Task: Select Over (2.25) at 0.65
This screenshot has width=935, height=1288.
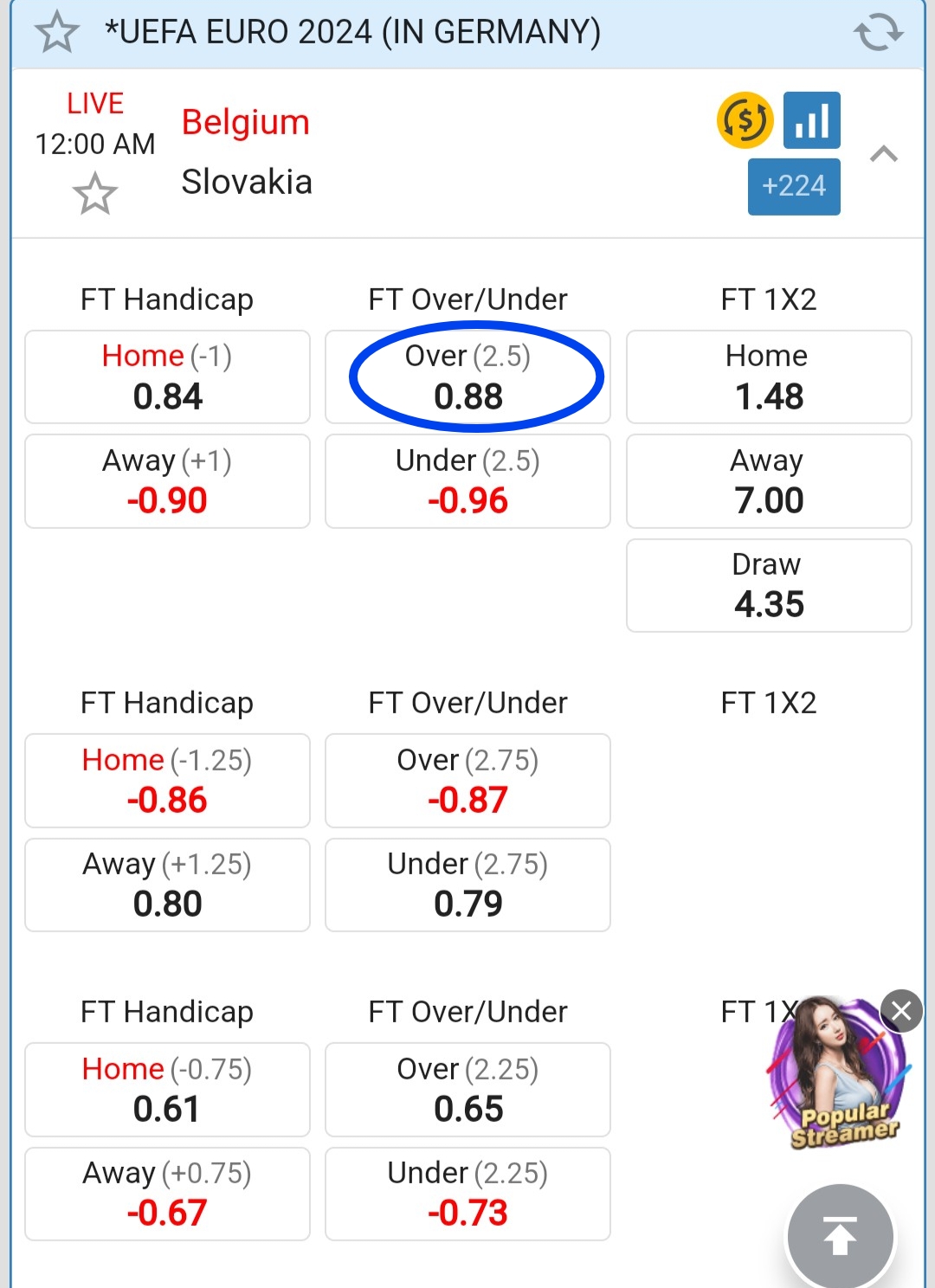Action: point(467,1090)
